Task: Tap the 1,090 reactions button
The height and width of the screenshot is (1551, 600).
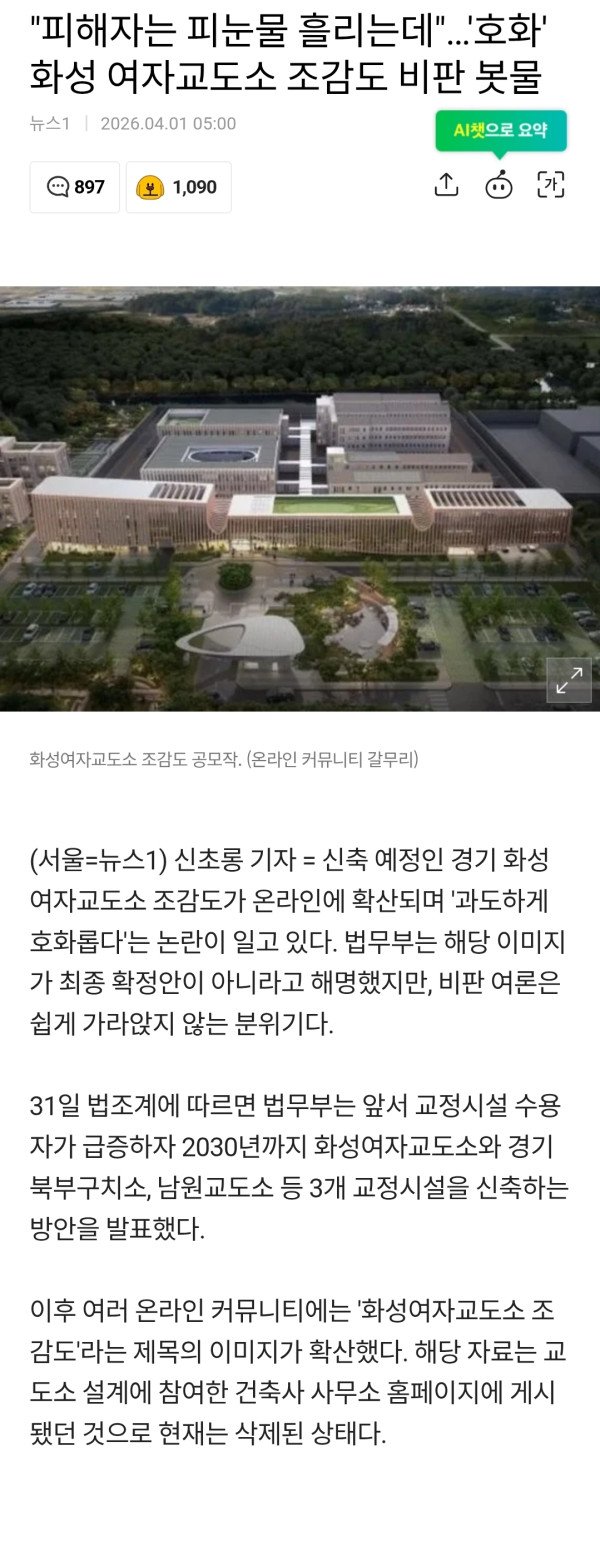Action: [178, 187]
